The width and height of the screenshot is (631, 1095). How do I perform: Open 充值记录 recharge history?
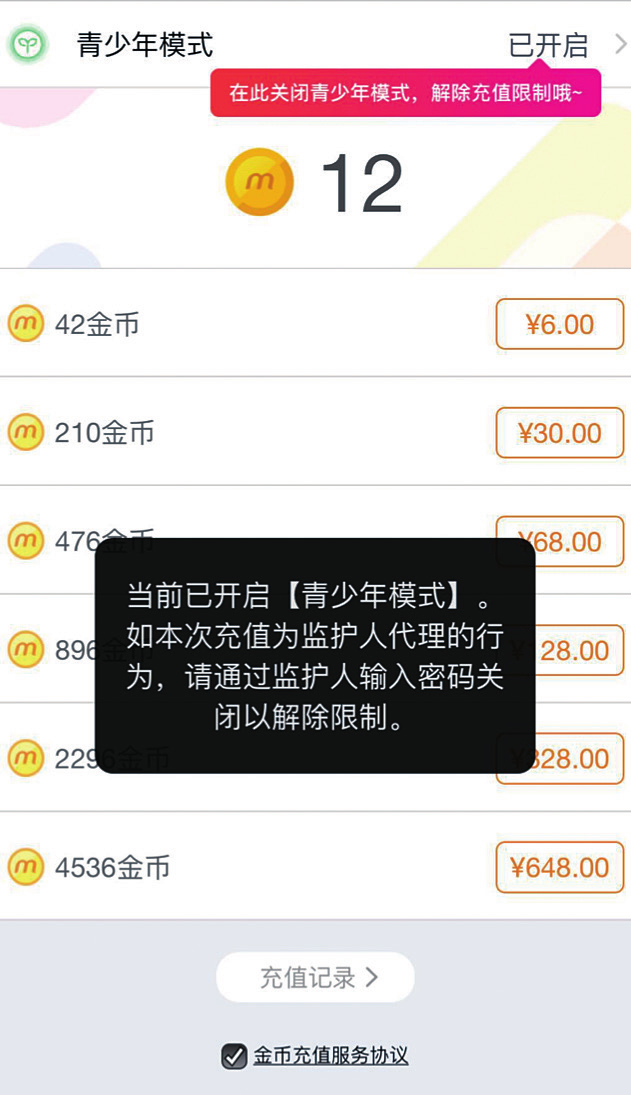[316, 978]
